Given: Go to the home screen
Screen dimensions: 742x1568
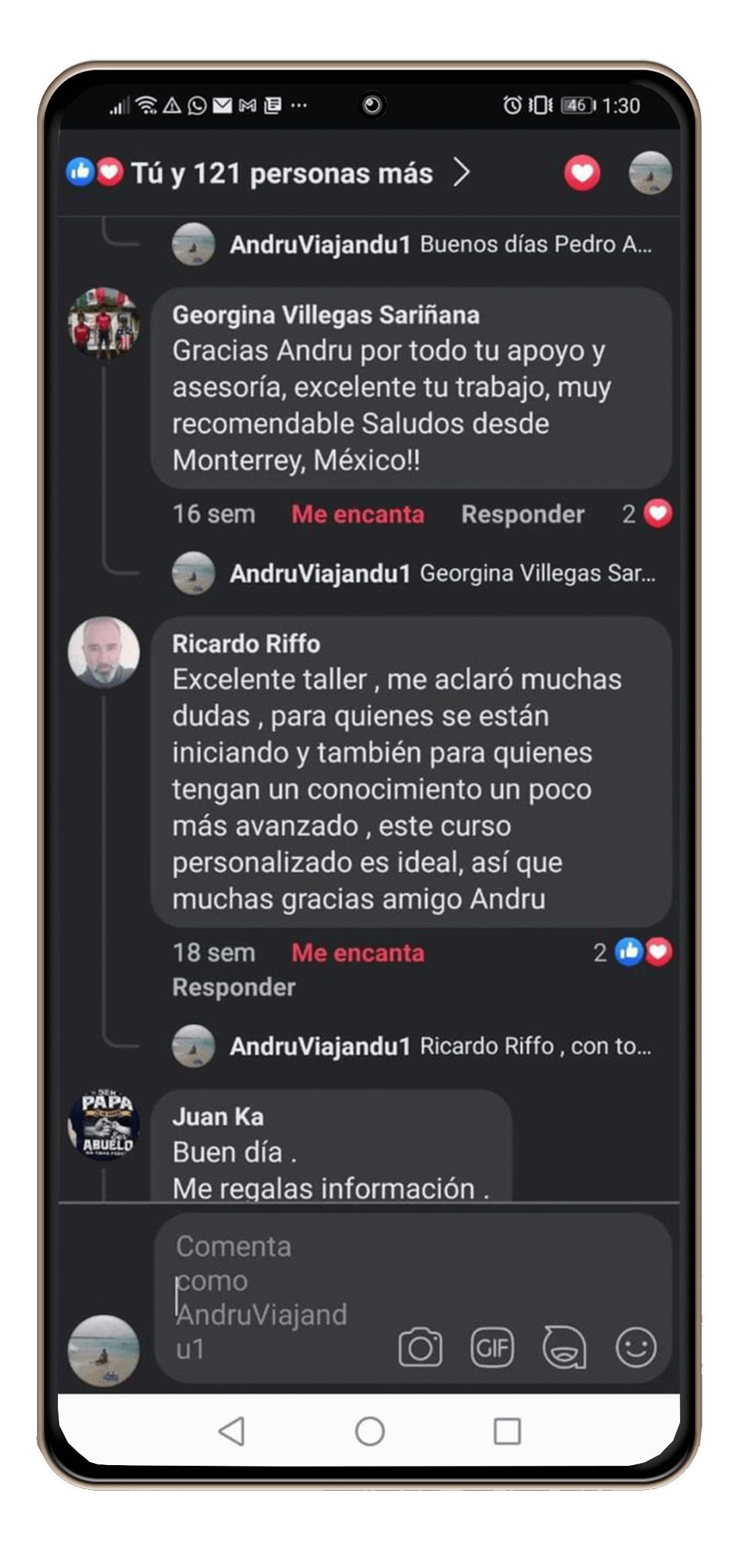Looking at the screenshot, I should pyautogui.click(x=370, y=1431).
